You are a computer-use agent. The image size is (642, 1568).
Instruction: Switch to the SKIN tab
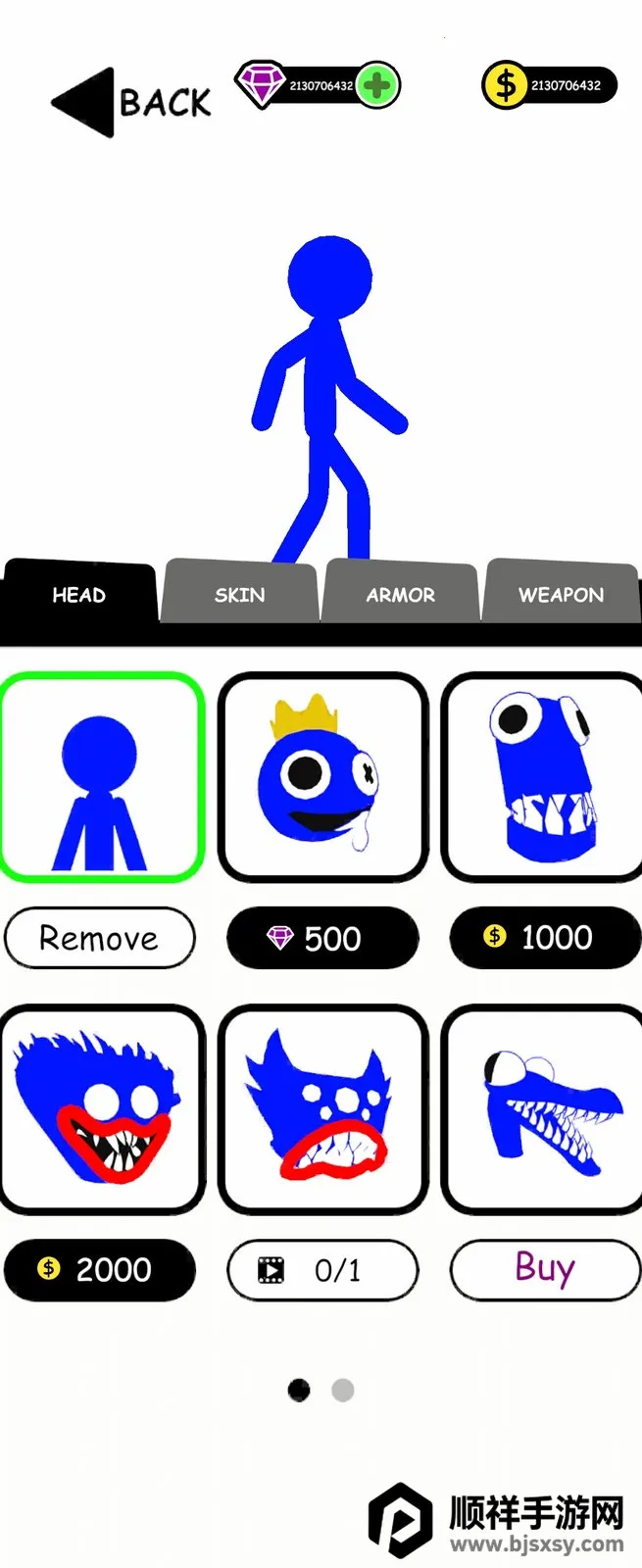point(240,594)
